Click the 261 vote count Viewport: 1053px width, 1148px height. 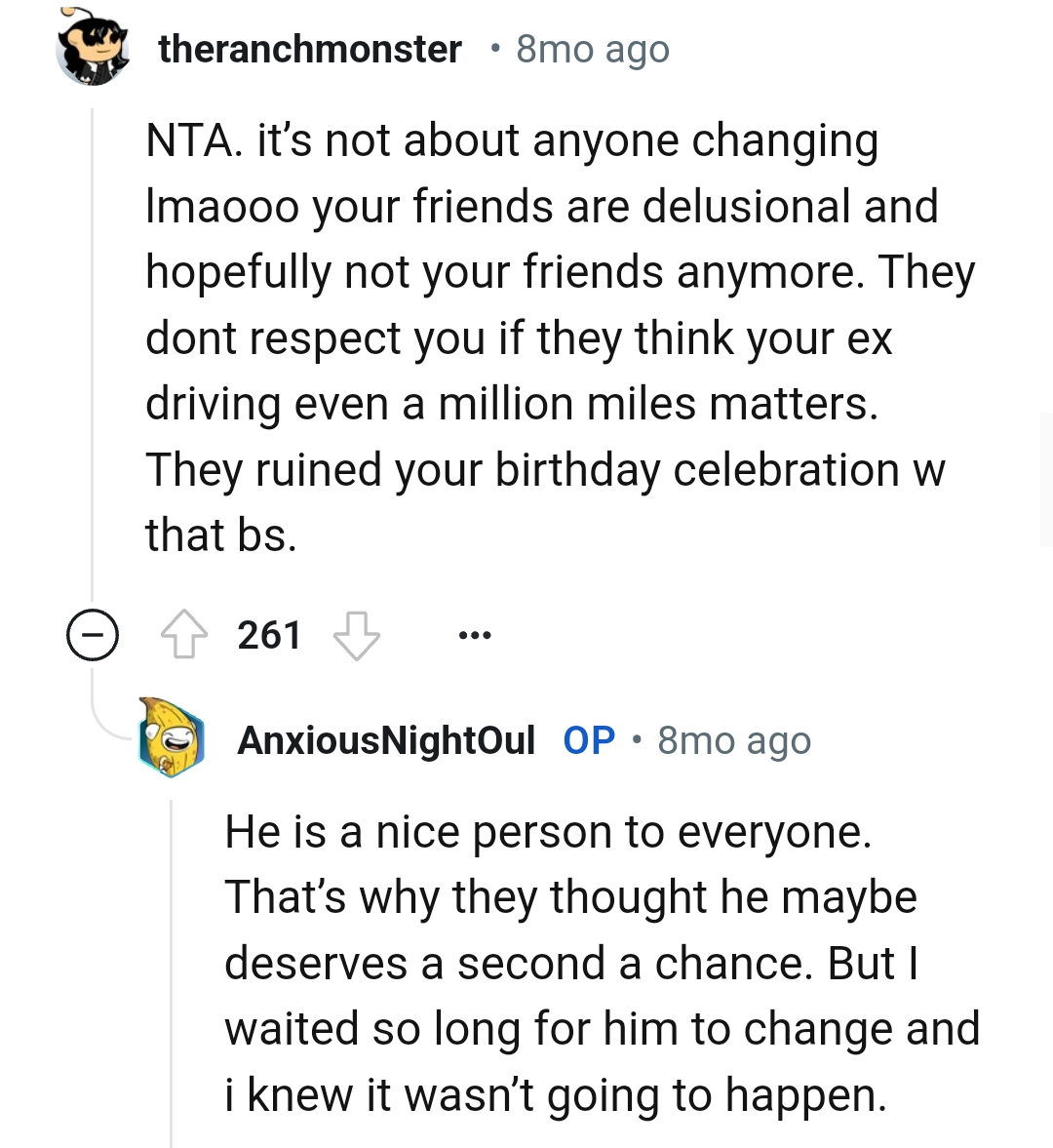point(269,634)
